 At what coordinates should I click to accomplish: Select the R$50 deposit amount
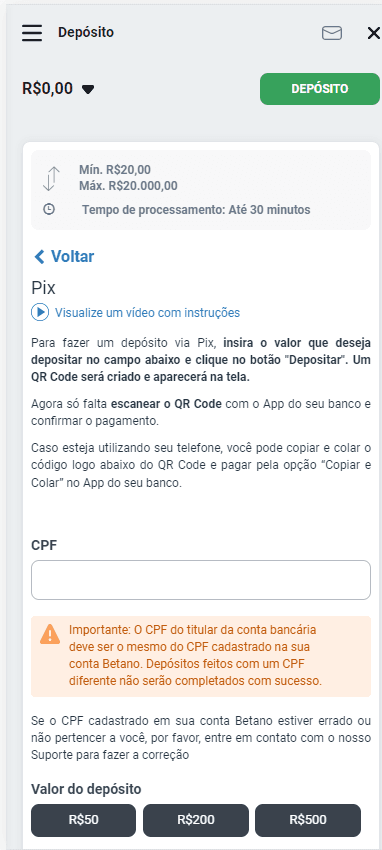(83, 820)
